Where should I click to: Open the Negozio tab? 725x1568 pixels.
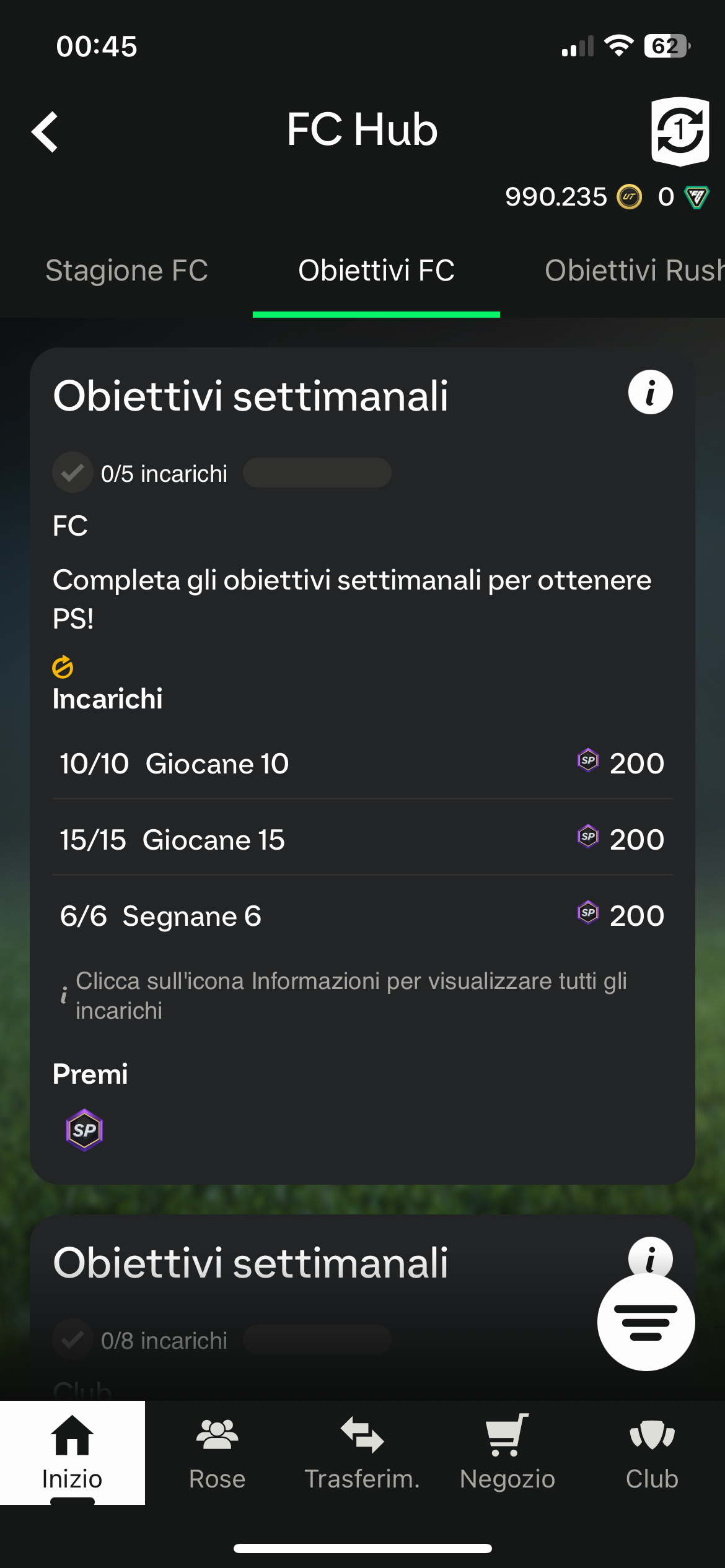click(507, 1452)
